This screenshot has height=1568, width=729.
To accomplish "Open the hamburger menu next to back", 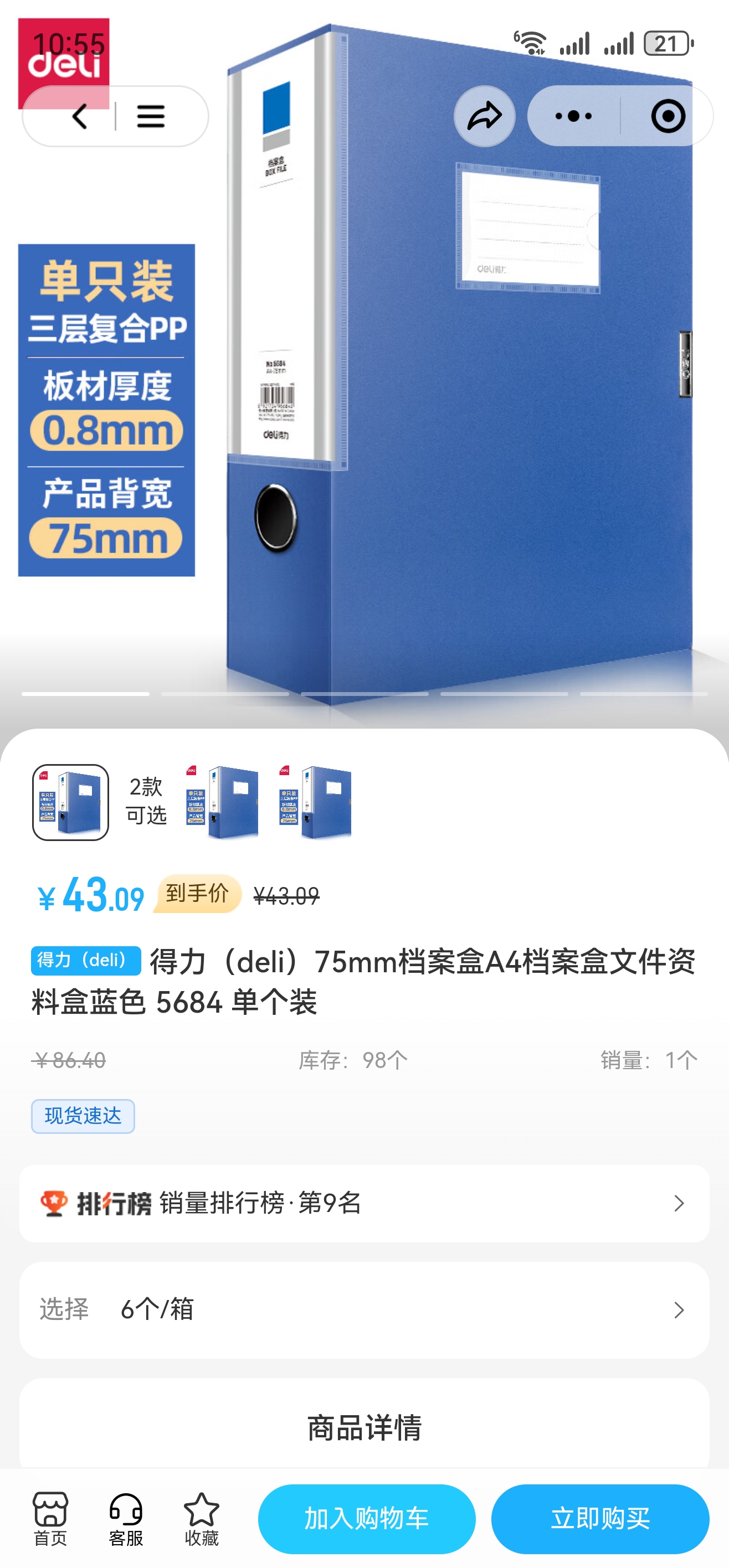I will pos(151,116).
